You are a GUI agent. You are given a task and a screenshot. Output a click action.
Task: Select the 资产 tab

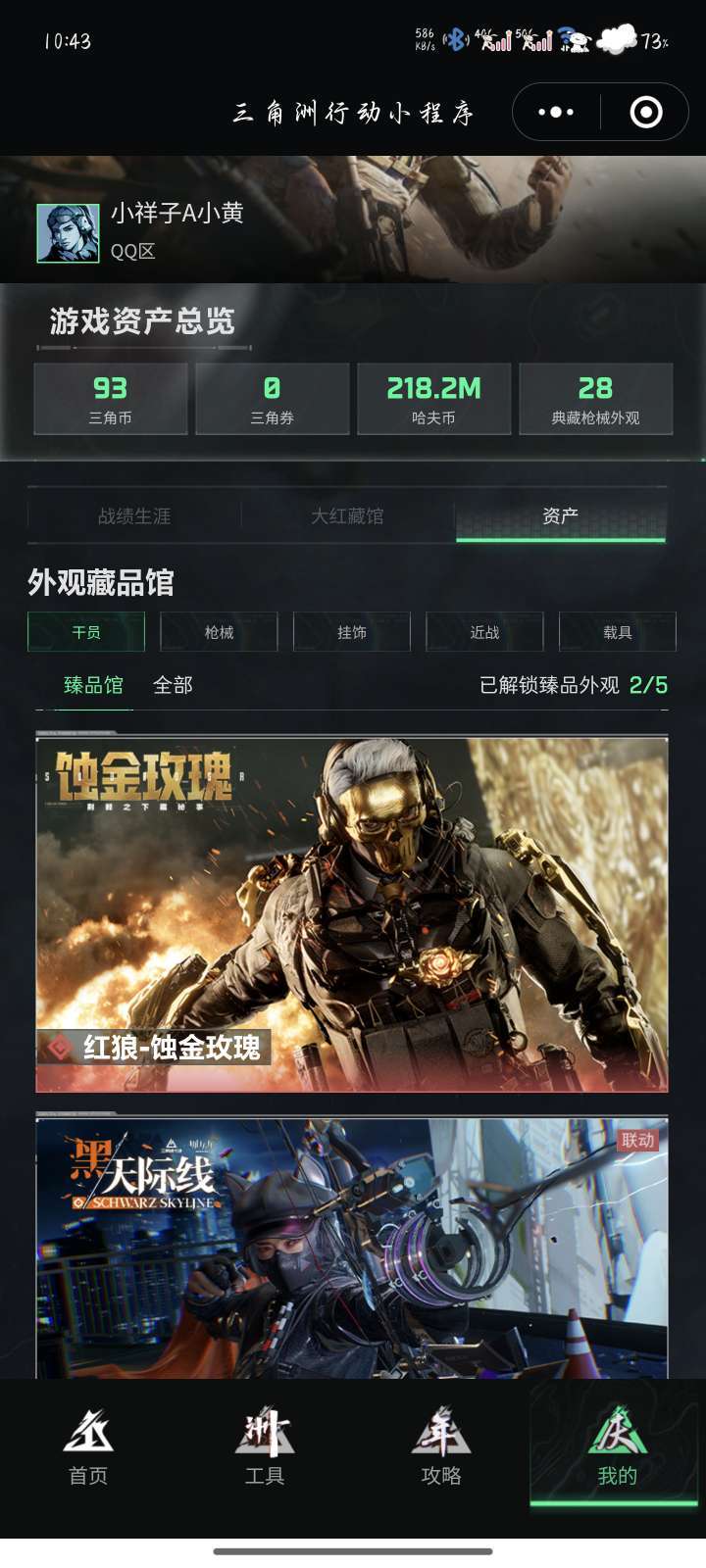coord(560,516)
